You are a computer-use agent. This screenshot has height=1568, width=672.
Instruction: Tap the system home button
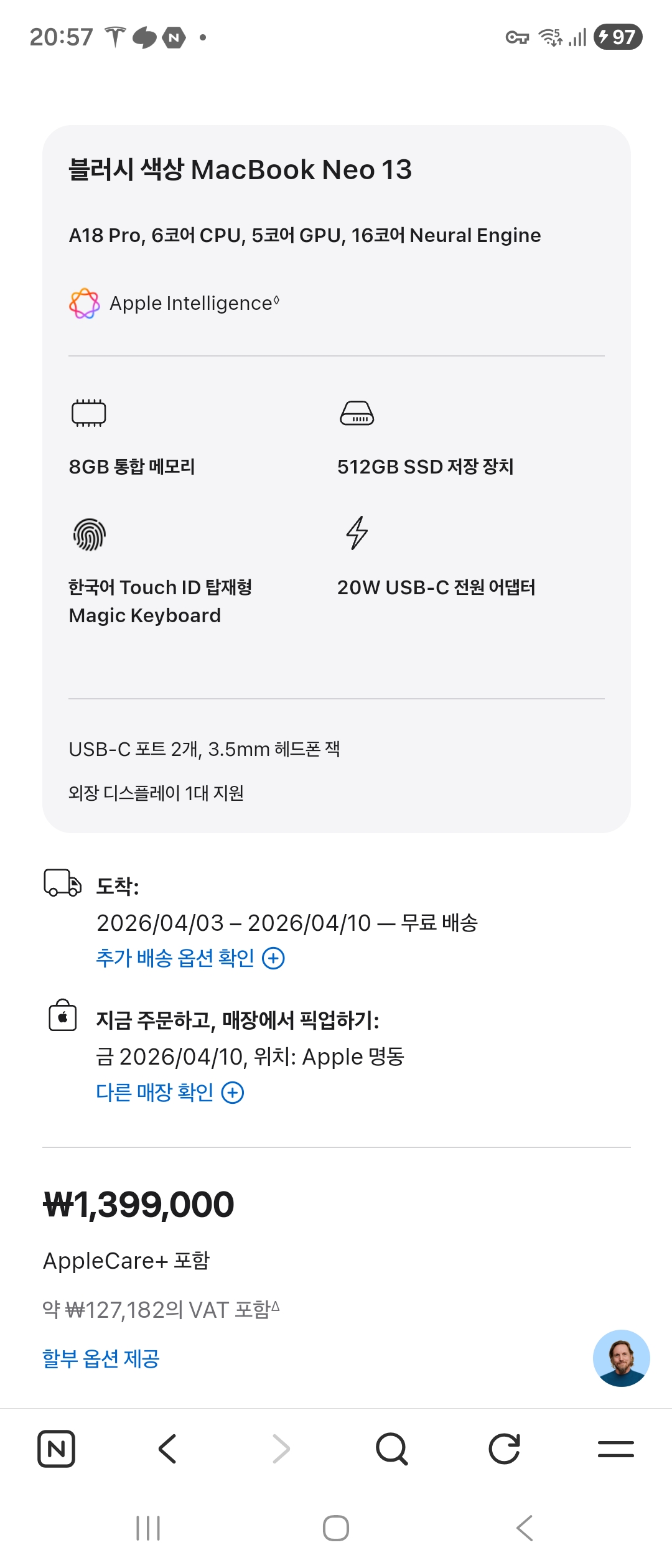coord(336,1528)
